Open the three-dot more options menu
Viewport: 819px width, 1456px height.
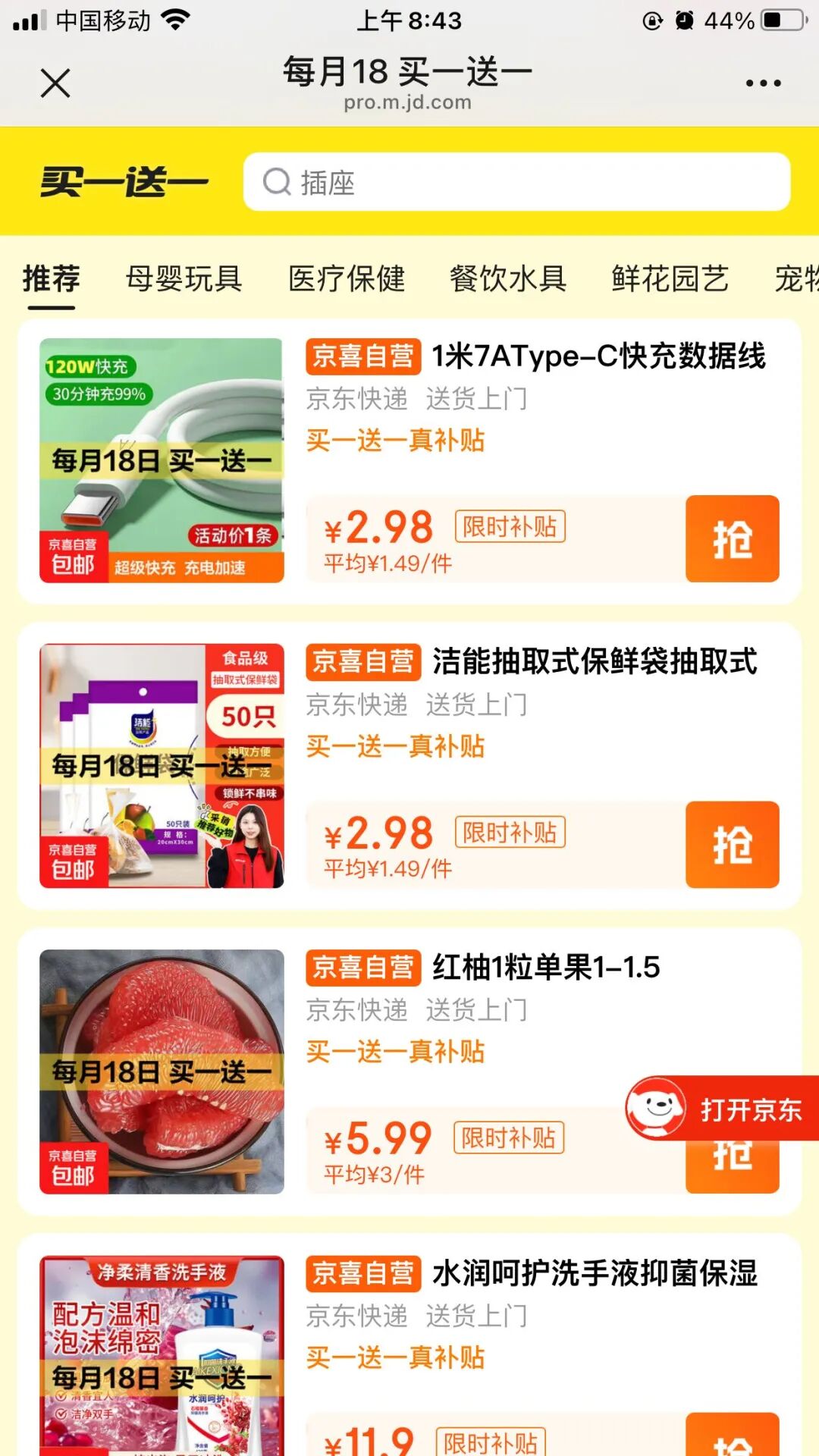[763, 83]
